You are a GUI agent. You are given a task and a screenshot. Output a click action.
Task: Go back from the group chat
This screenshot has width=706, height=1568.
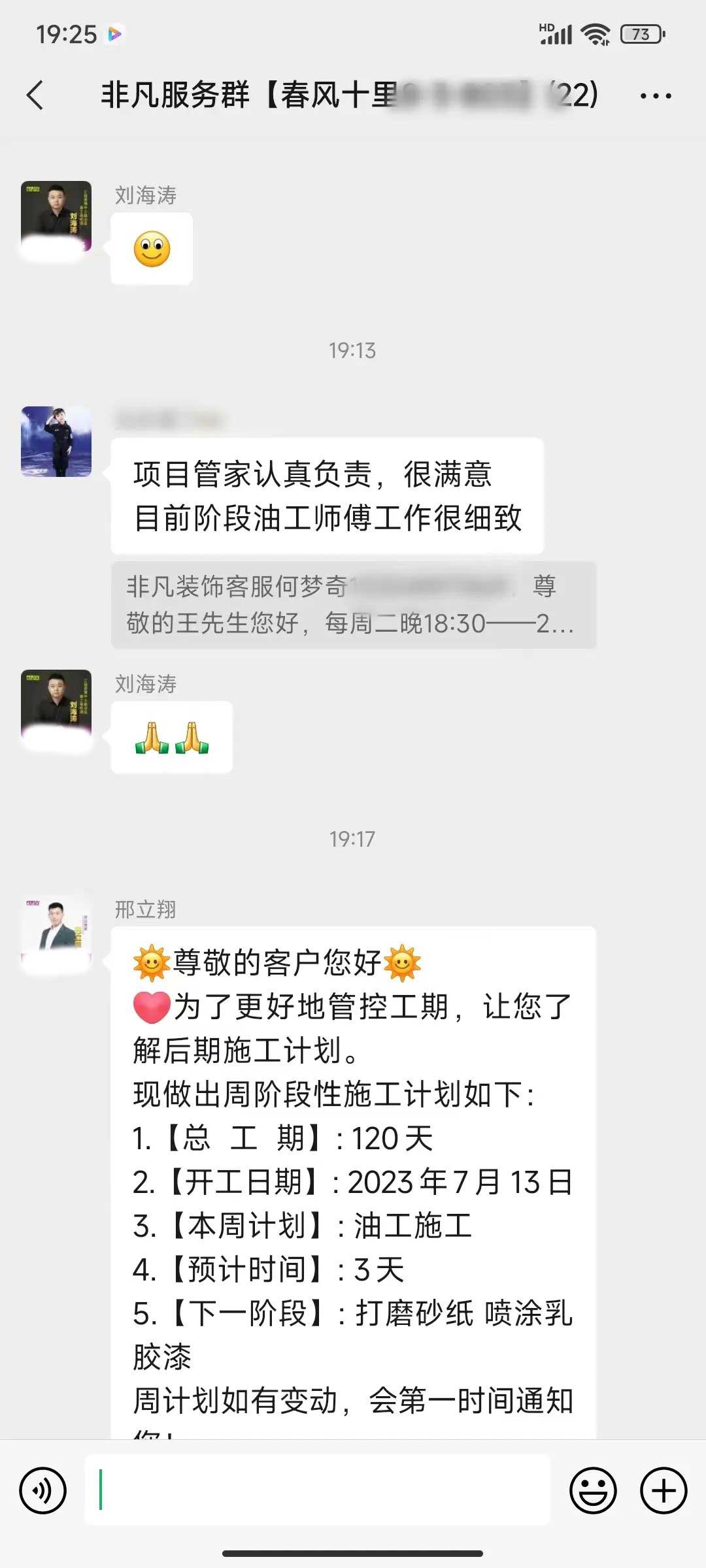point(35,95)
